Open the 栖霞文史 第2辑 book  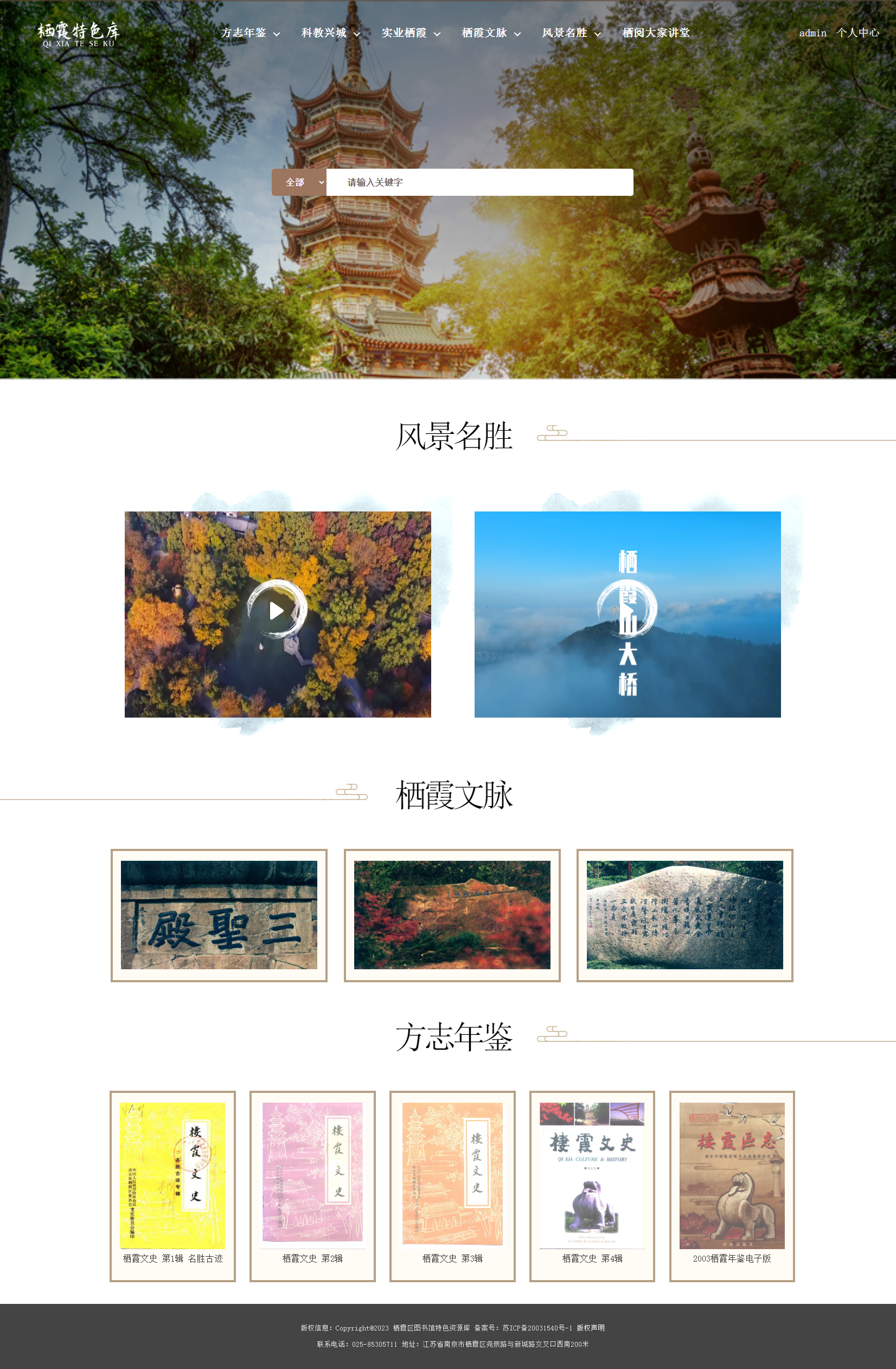[312, 1185]
